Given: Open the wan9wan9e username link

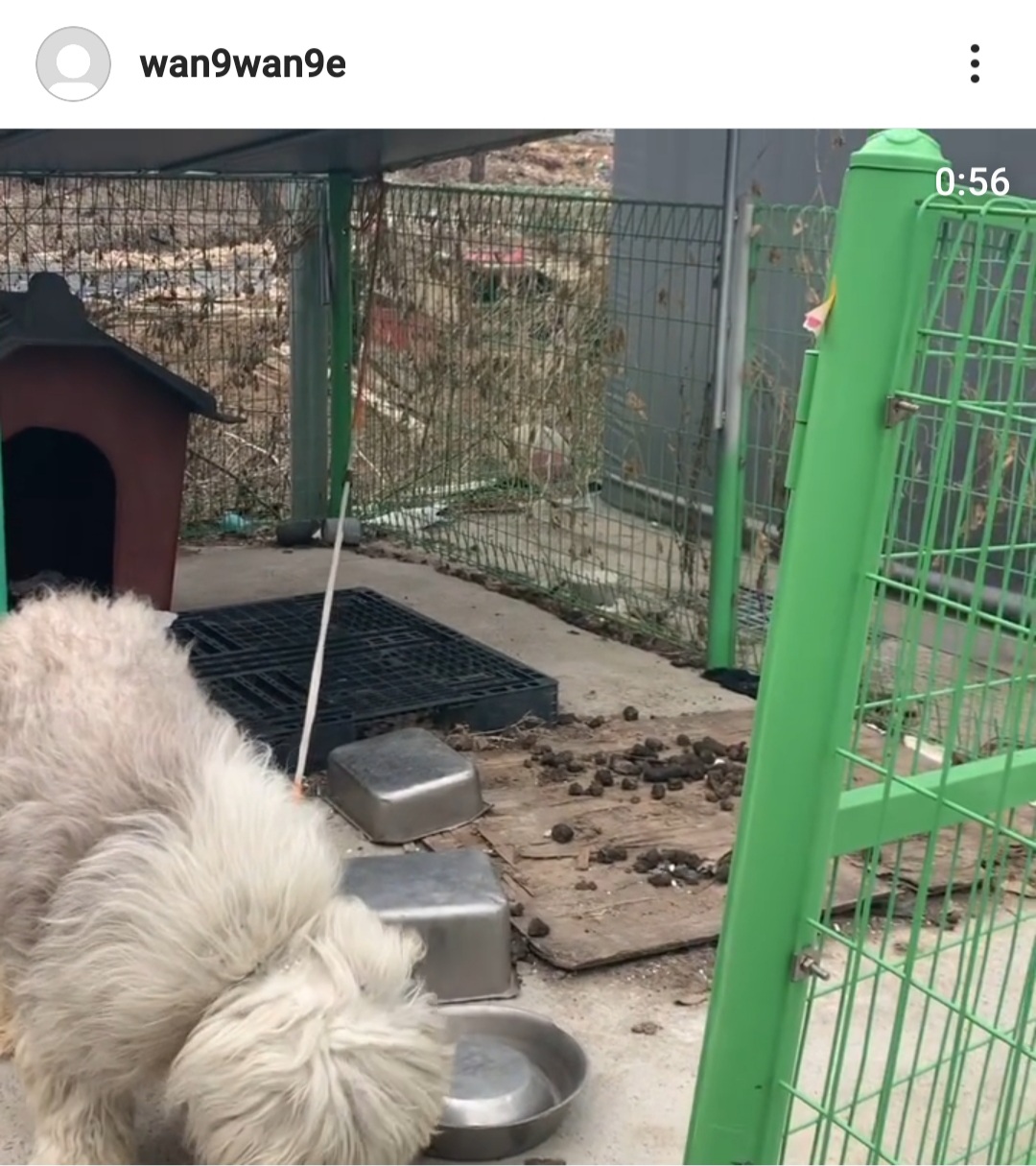Looking at the screenshot, I should point(242,64).
